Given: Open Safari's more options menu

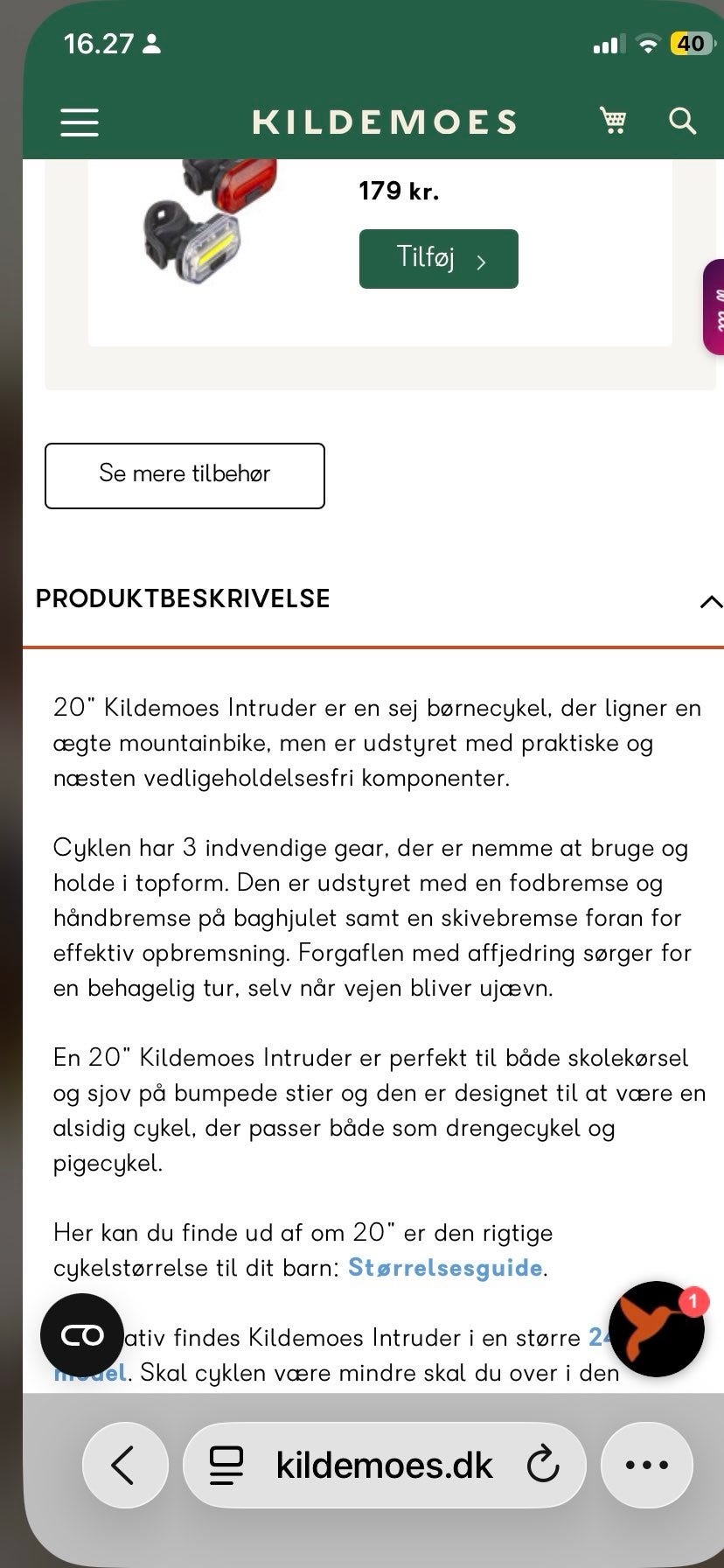Looking at the screenshot, I should click(x=646, y=1464).
